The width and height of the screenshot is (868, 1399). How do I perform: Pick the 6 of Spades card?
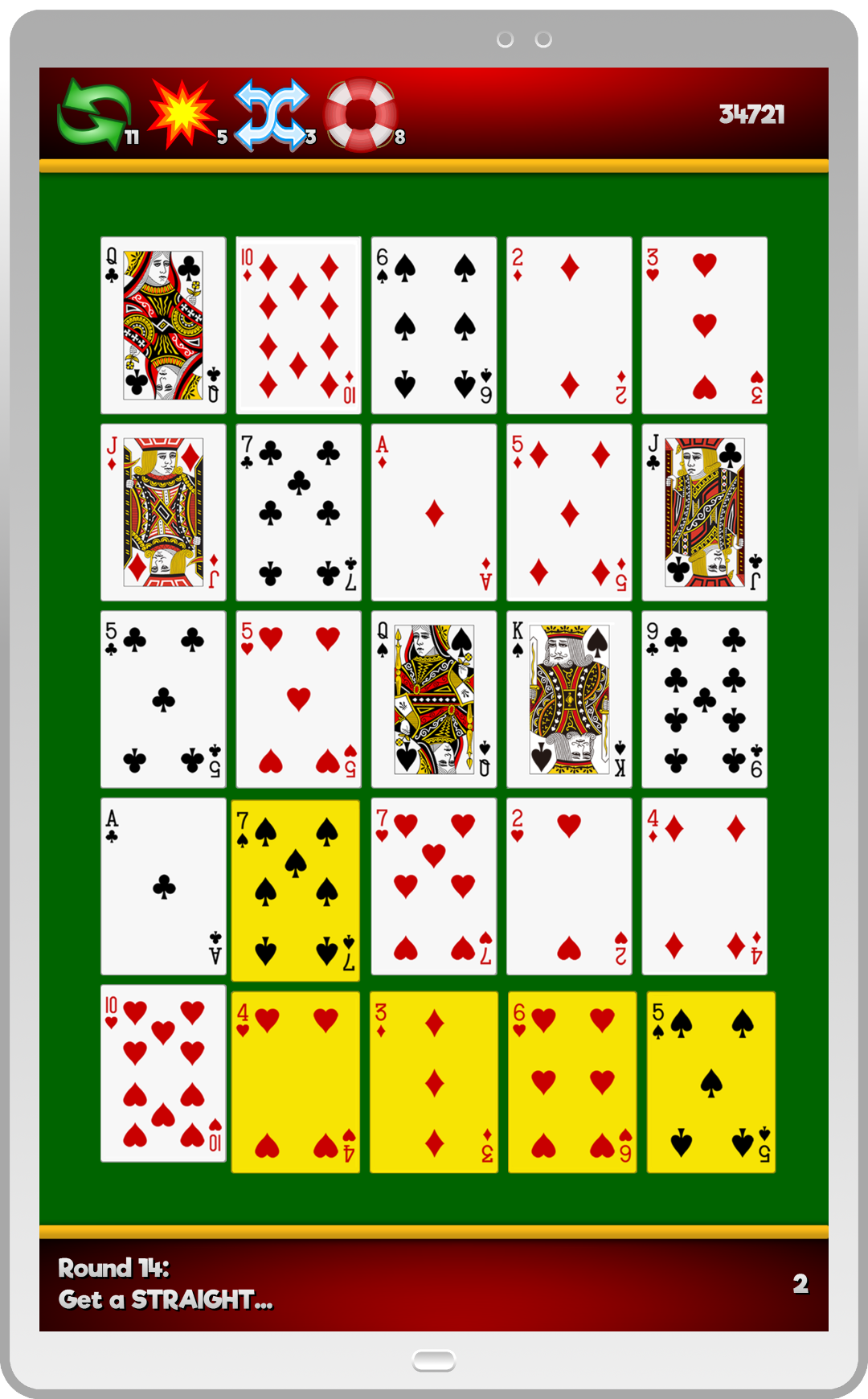(434, 326)
